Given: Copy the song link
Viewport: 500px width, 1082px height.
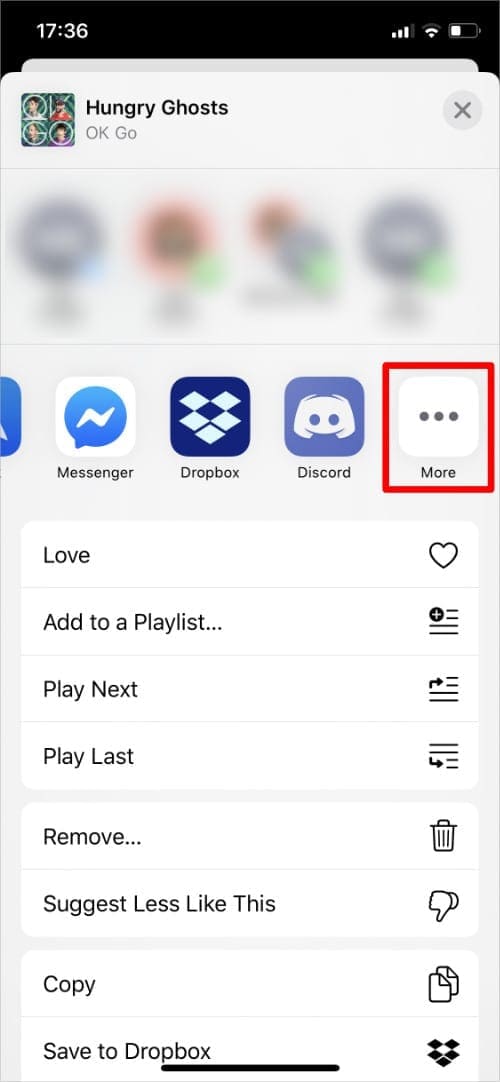Looking at the screenshot, I should pyautogui.click(x=250, y=984).
